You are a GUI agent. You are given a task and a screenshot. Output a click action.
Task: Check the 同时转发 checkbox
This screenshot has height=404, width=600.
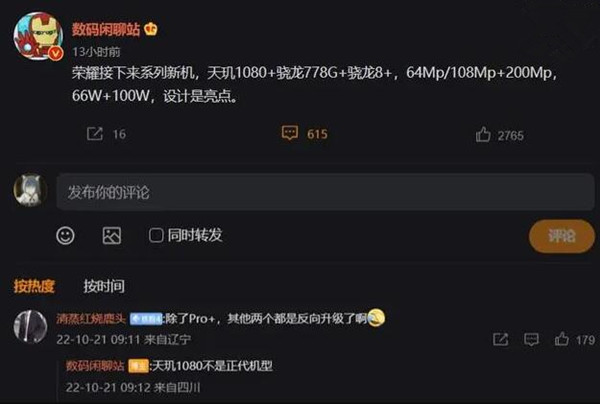[x=156, y=236]
